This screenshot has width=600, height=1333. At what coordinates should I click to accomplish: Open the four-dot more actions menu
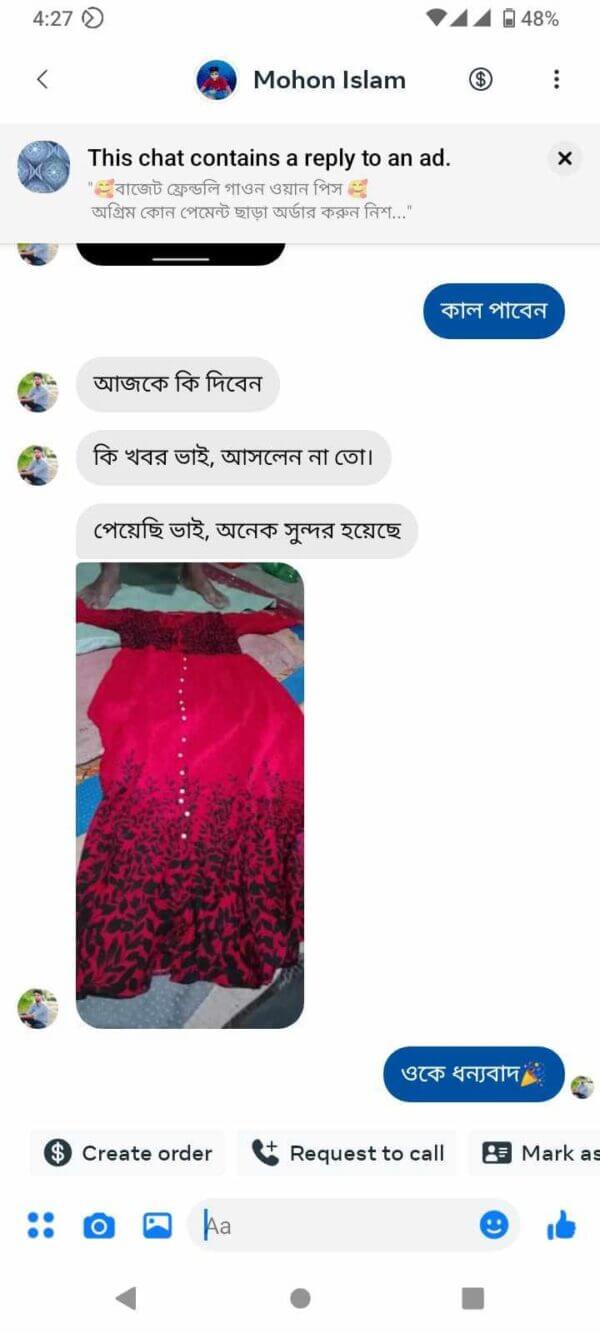(41, 1225)
